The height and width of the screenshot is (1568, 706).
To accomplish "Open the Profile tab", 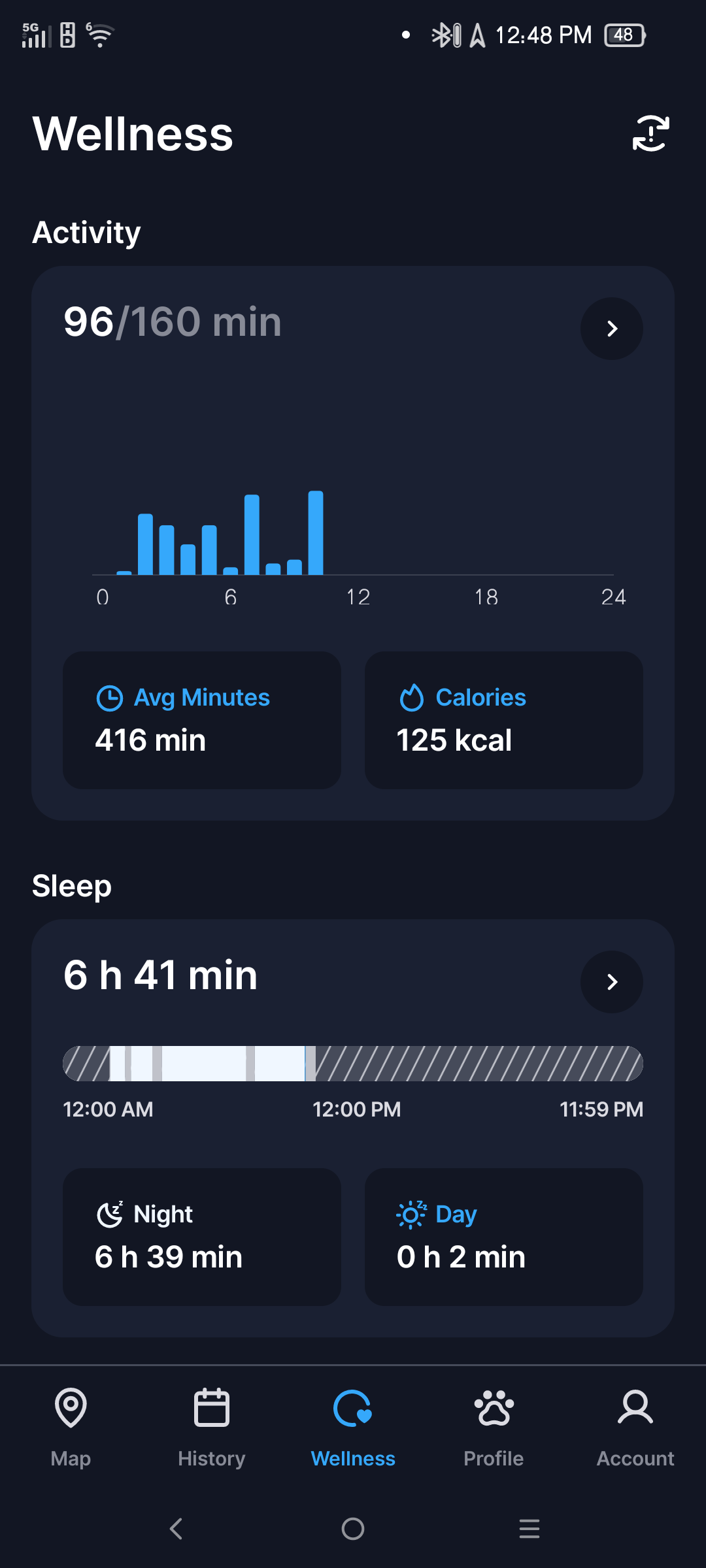I will (x=494, y=1428).
